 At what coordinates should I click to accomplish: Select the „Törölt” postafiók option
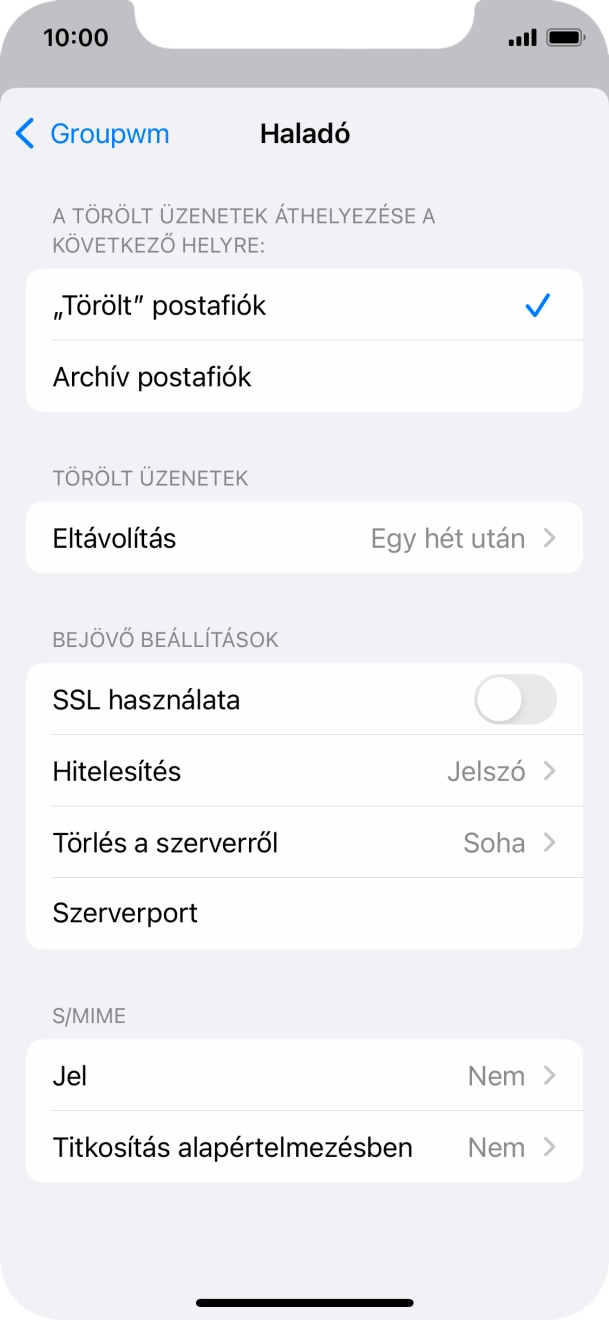pyautogui.click(x=303, y=305)
